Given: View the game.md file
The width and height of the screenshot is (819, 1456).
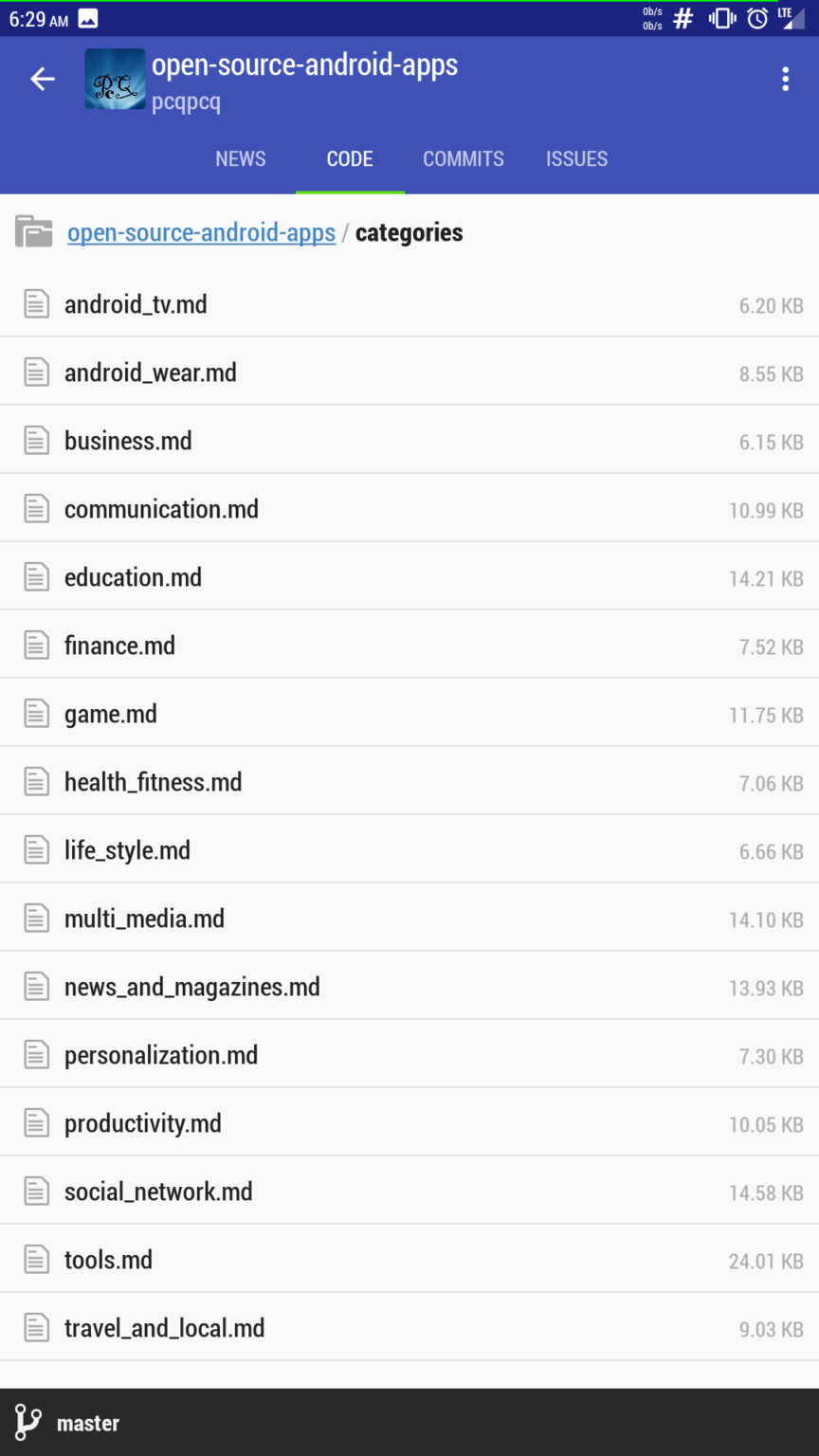Looking at the screenshot, I should (x=111, y=714).
